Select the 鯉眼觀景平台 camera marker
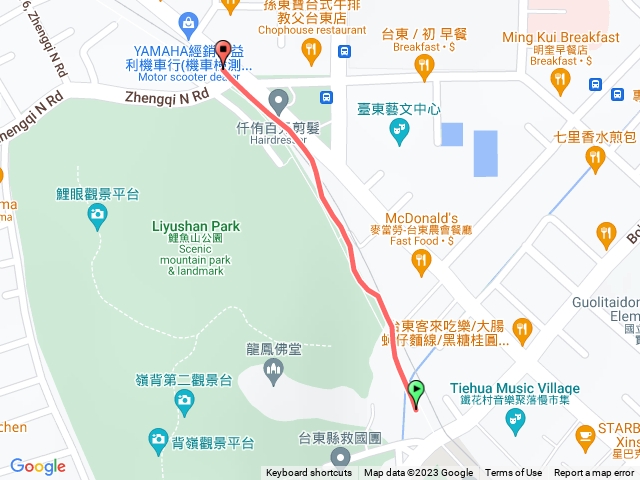 click(97, 213)
